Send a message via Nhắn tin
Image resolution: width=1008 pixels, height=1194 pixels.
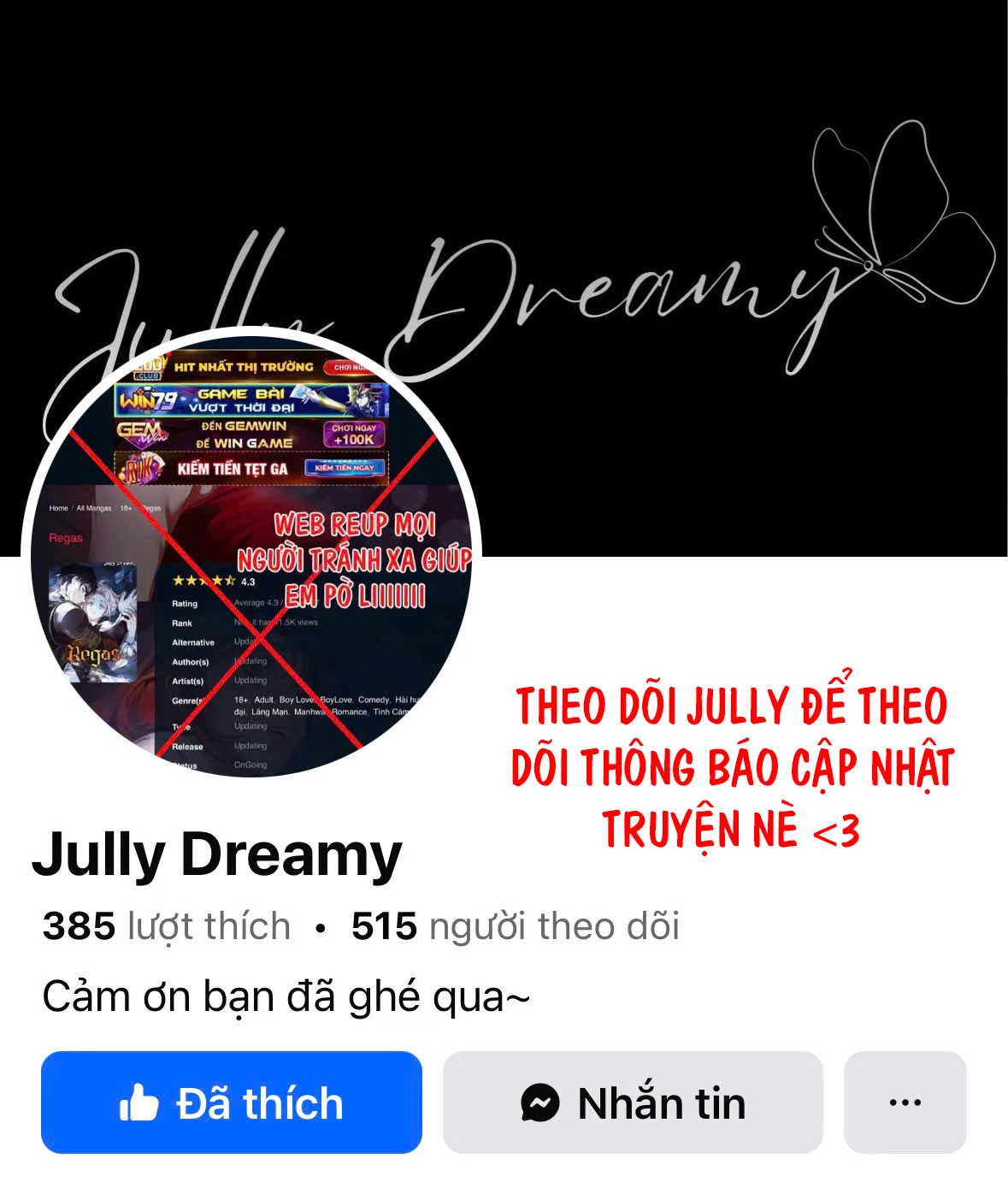click(633, 1102)
